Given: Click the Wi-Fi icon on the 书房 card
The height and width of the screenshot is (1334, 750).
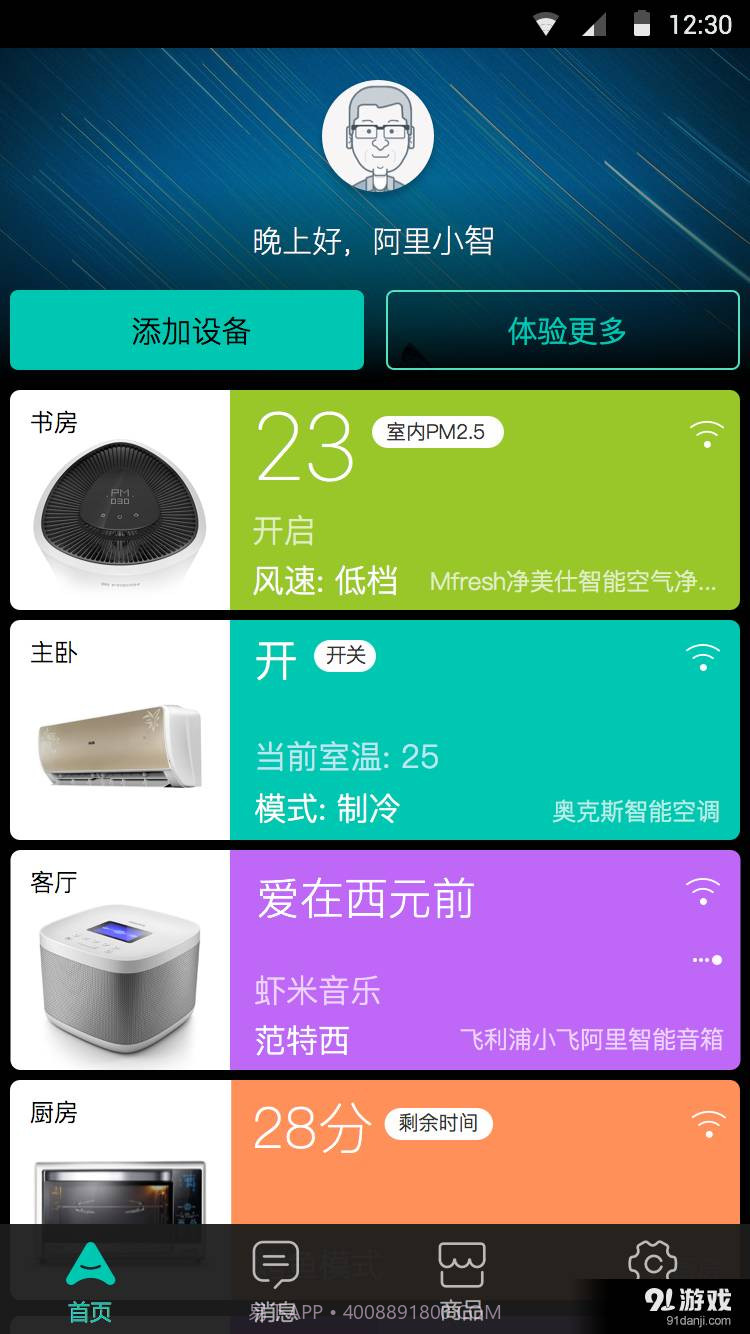Looking at the screenshot, I should 706,432.
